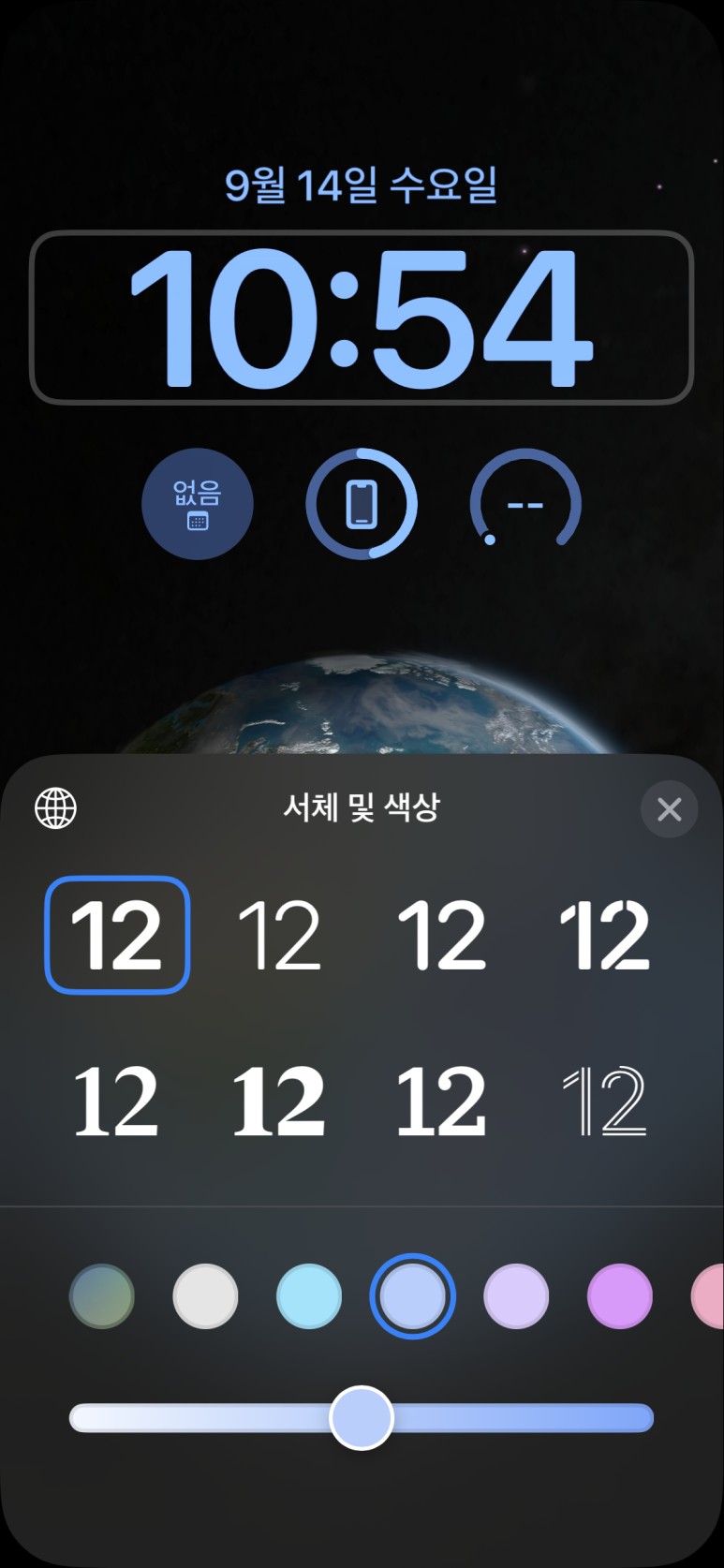This screenshot has height=1568, width=724.
Task: Open the globe numeral script selector
Action: pos(55,807)
